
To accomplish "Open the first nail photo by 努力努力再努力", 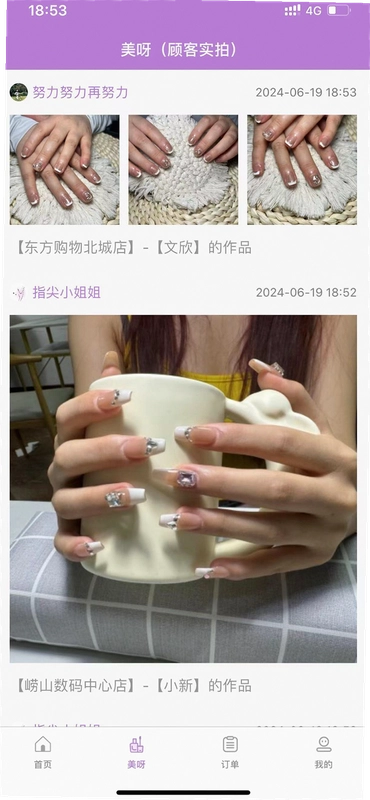I will [64, 170].
